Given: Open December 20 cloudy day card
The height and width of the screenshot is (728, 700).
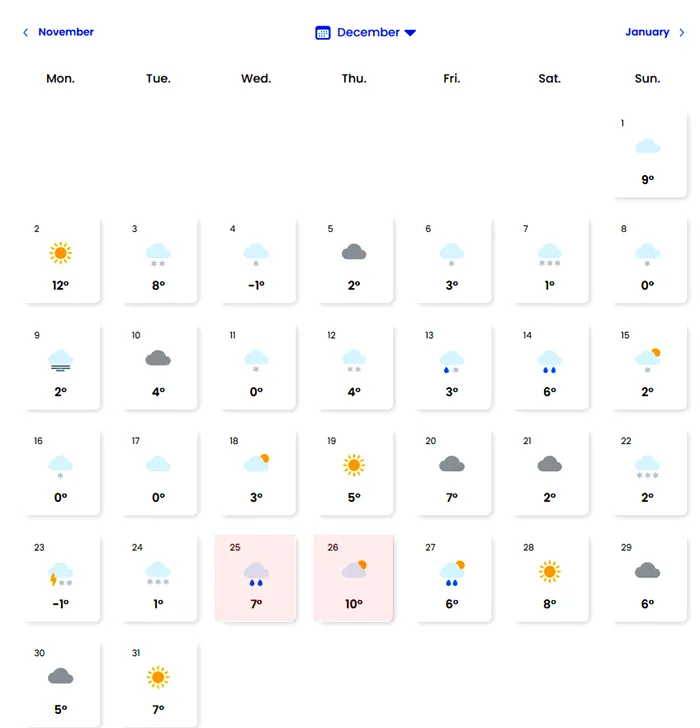Looking at the screenshot, I should tap(451, 471).
